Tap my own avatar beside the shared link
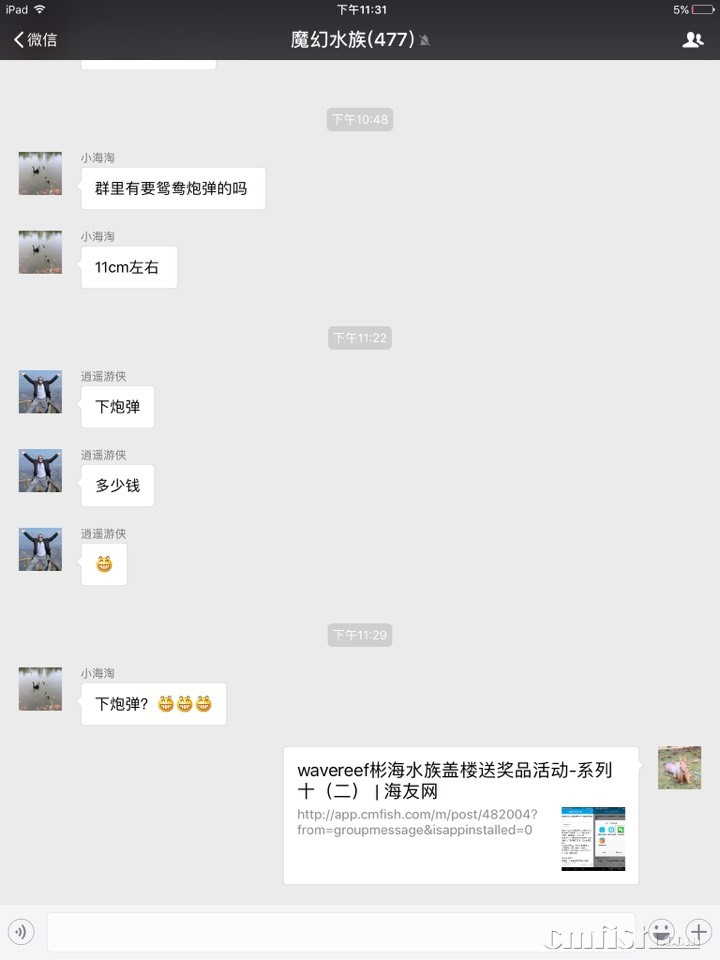This screenshot has height=960, width=720. [x=679, y=768]
